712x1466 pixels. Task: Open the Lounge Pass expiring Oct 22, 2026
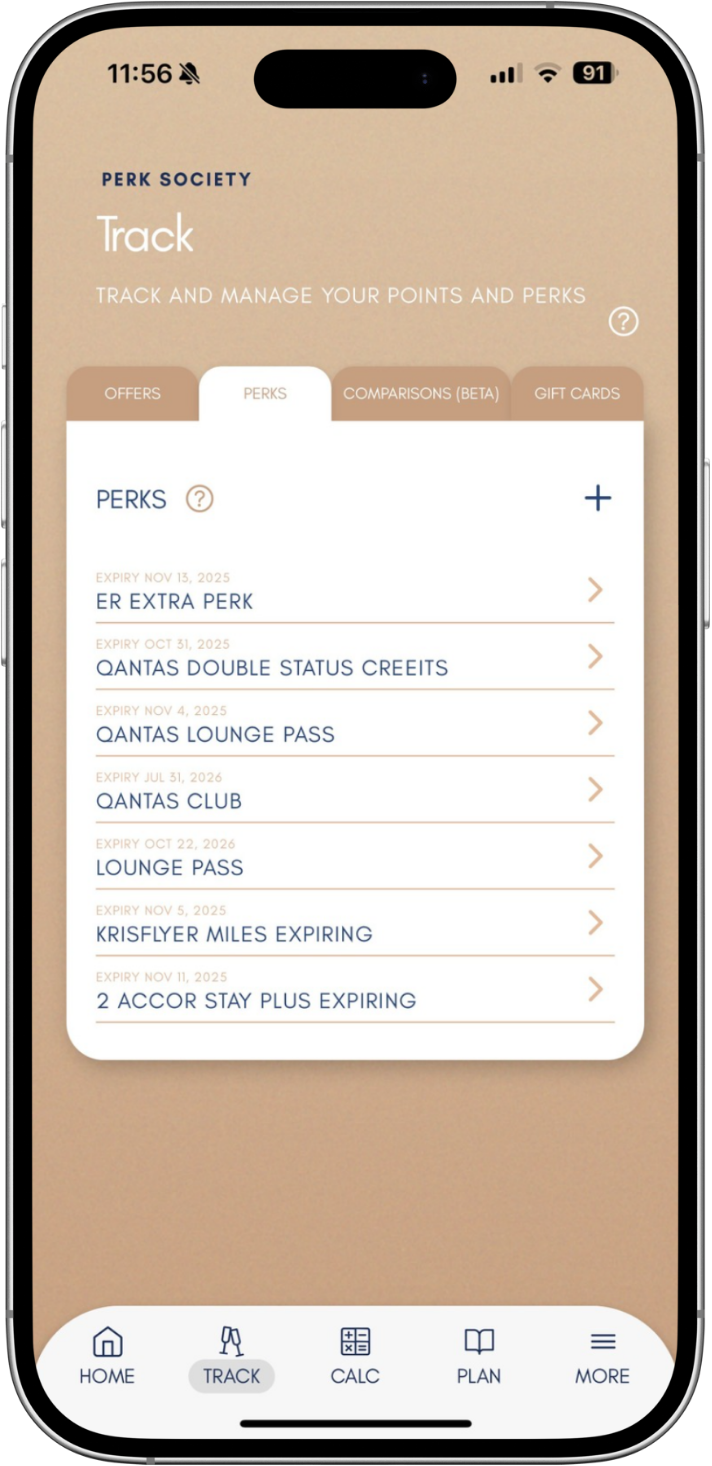[x=355, y=858]
